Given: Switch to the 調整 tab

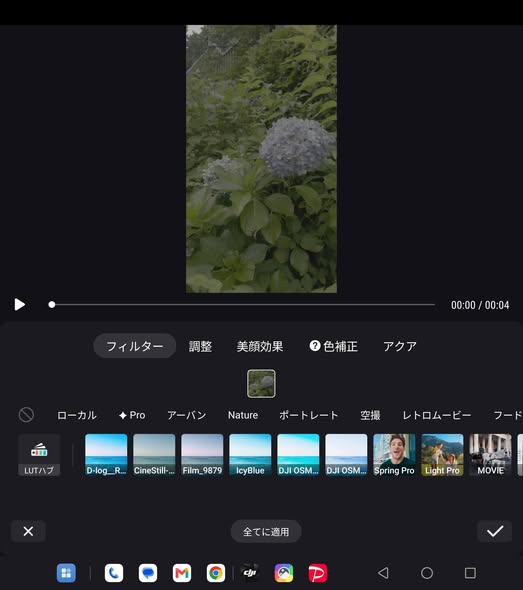Looking at the screenshot, I should [x=200, y=346].
